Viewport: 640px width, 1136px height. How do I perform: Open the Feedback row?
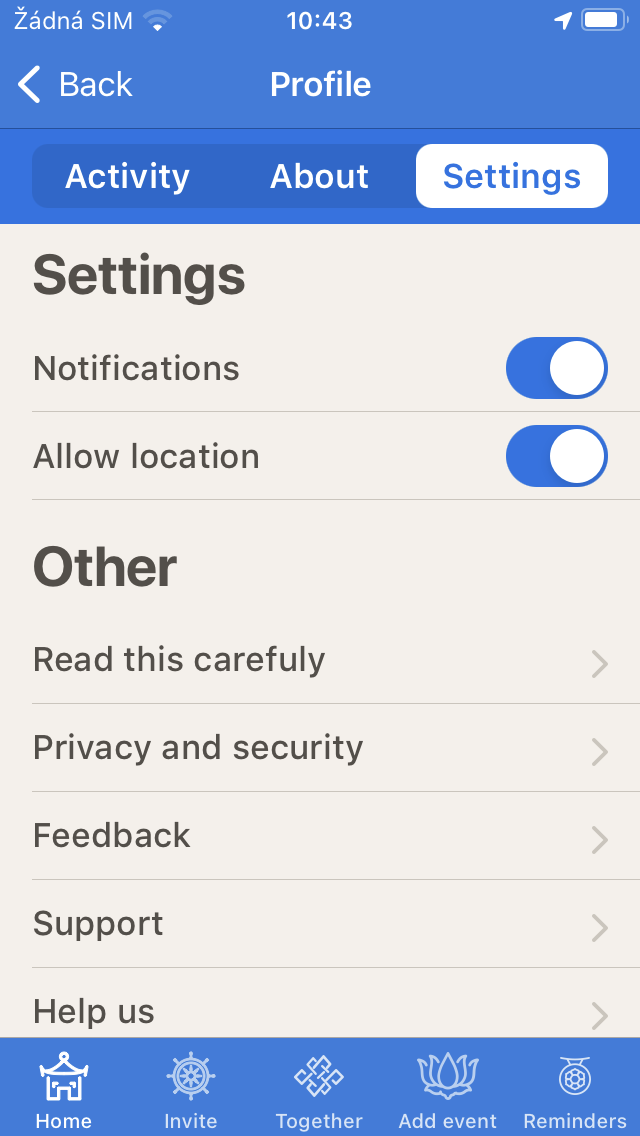click(320, 836)
